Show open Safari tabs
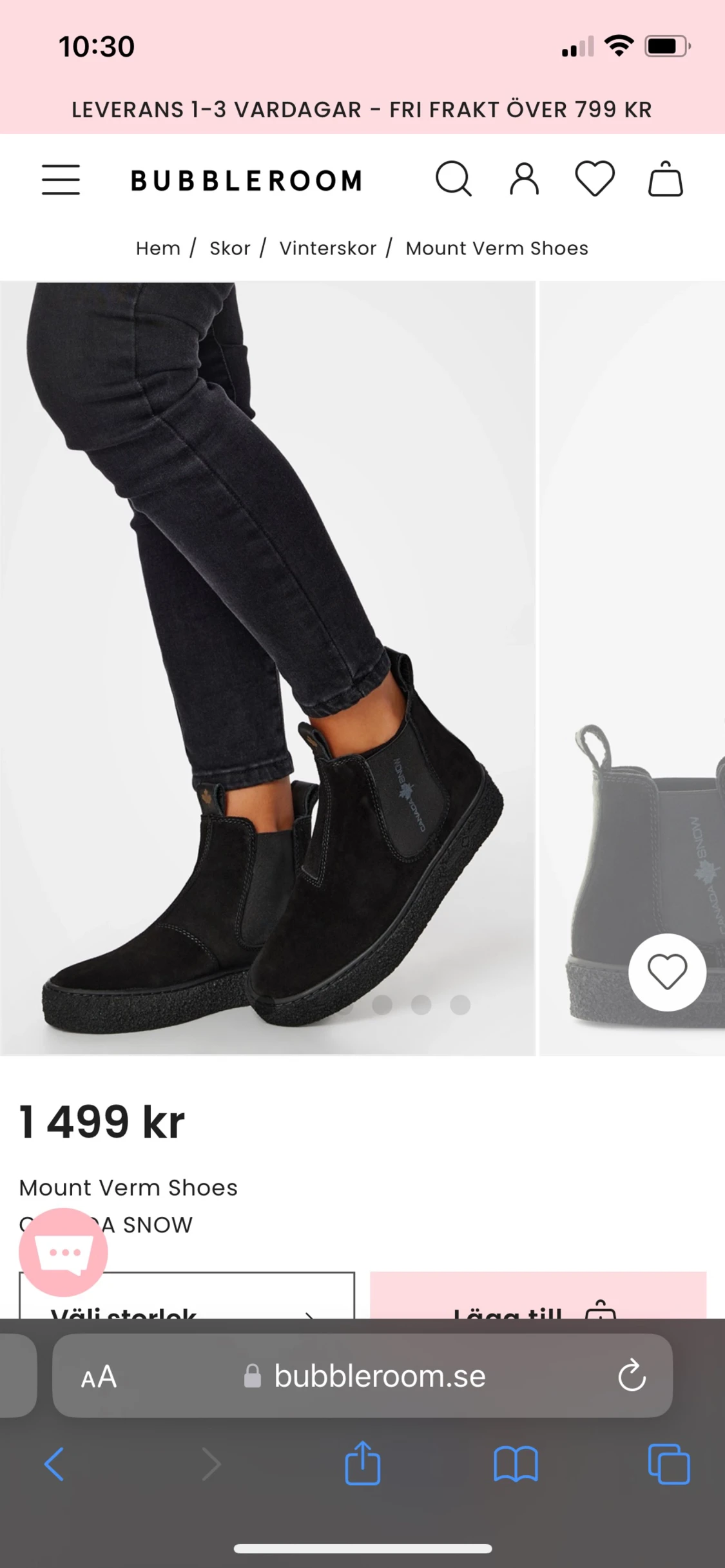This screenshot has width=725, height=1568. (669, 1464)
